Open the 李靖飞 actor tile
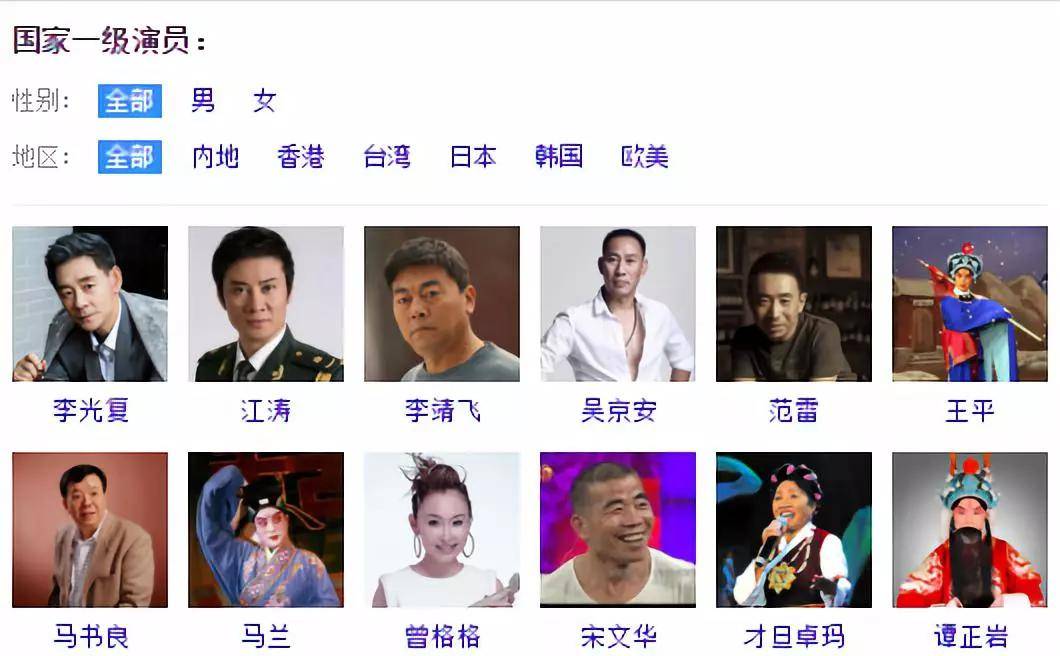This screenshot has width=1060, height=656. click(442, 304)
